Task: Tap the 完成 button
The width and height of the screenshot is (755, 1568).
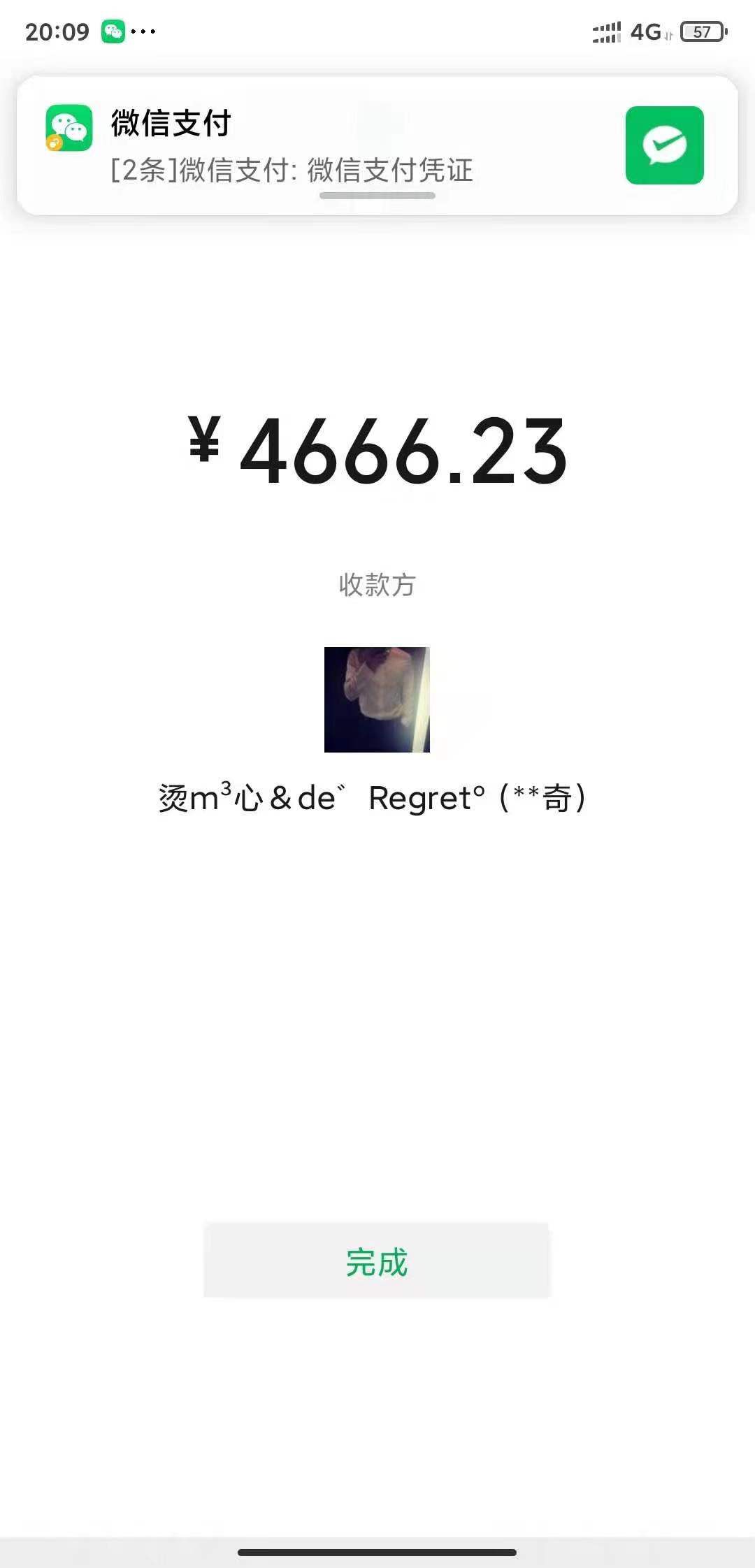Action: (x=377, y=1261)
